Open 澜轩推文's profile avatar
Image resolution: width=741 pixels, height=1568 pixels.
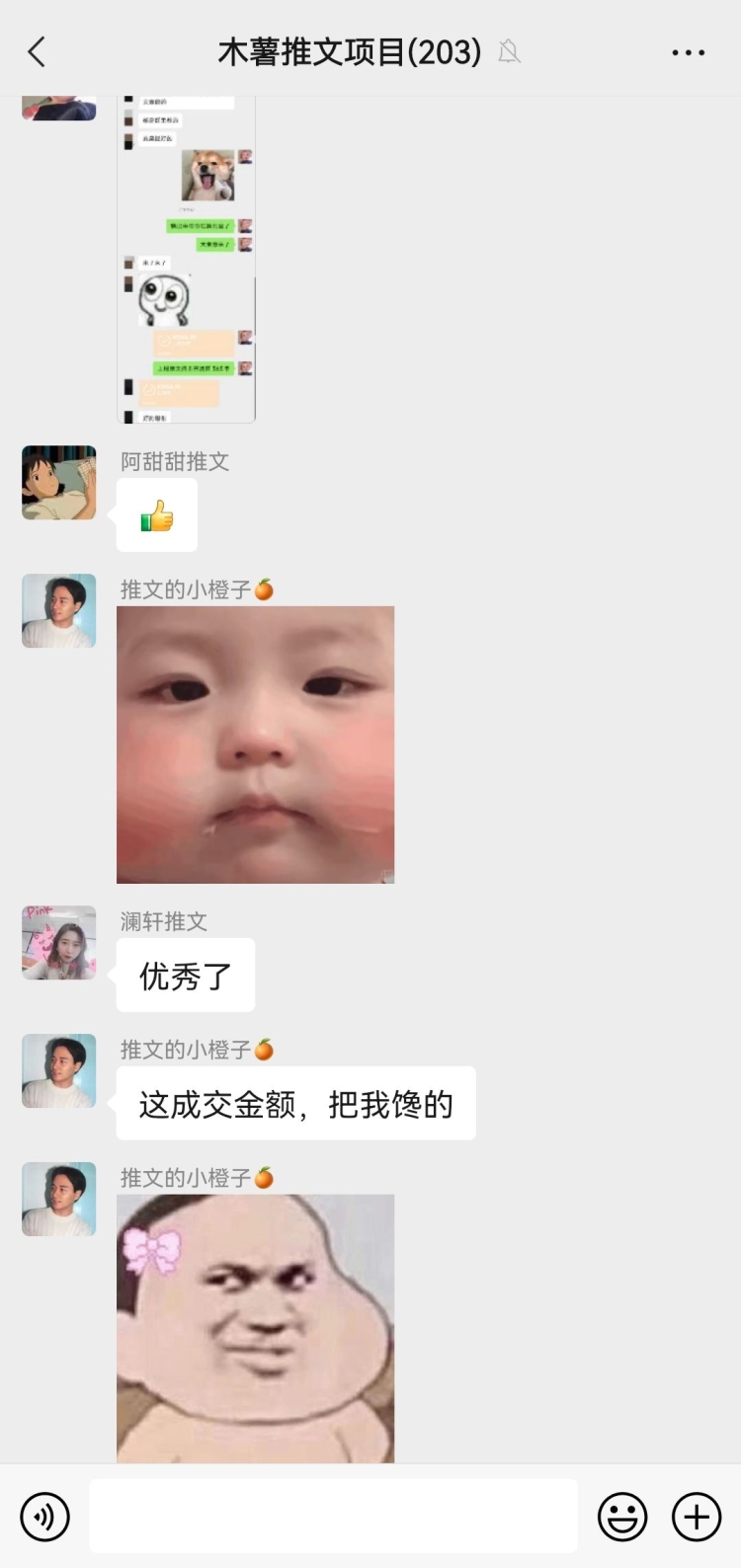pos(59,943)
